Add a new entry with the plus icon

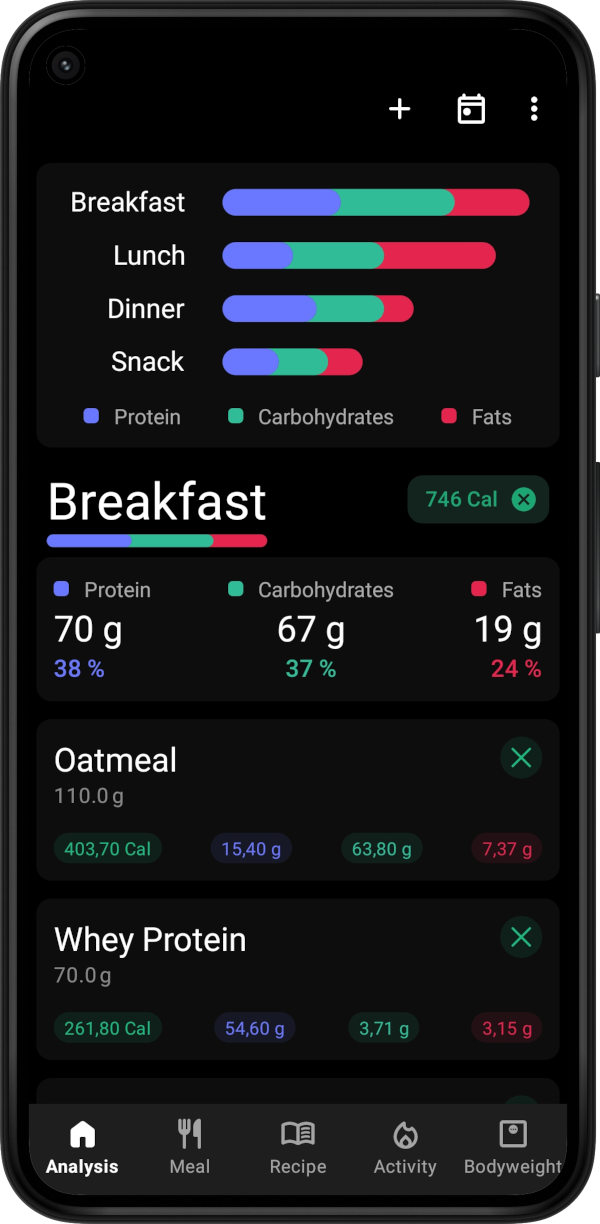tap(399, 109)
